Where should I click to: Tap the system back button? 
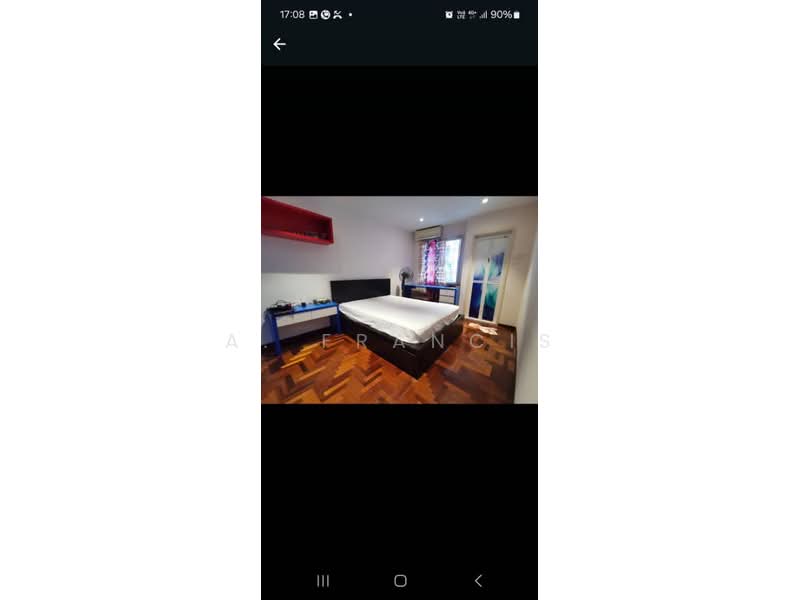(478, 581)
